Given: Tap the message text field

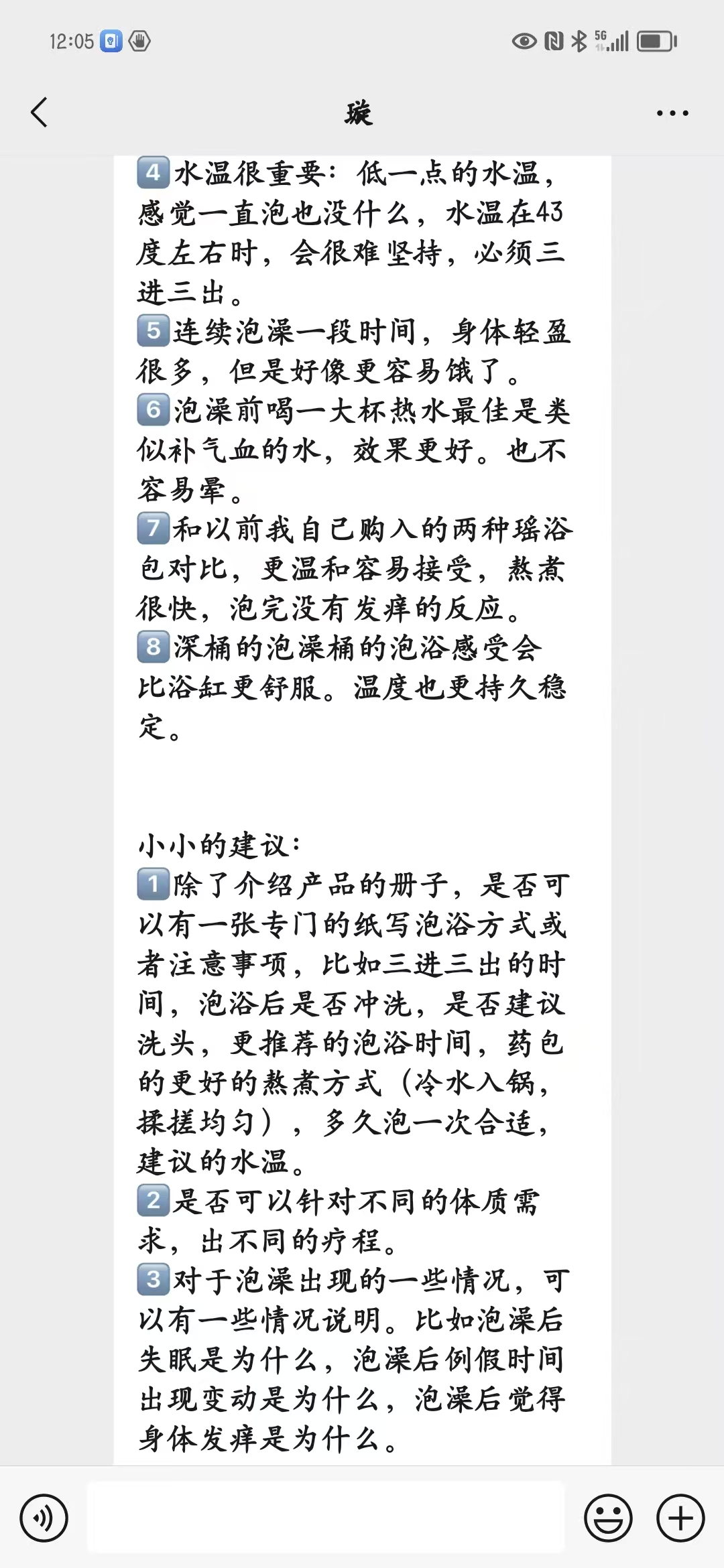Looking at the screenshot, I should [326, 1518].
